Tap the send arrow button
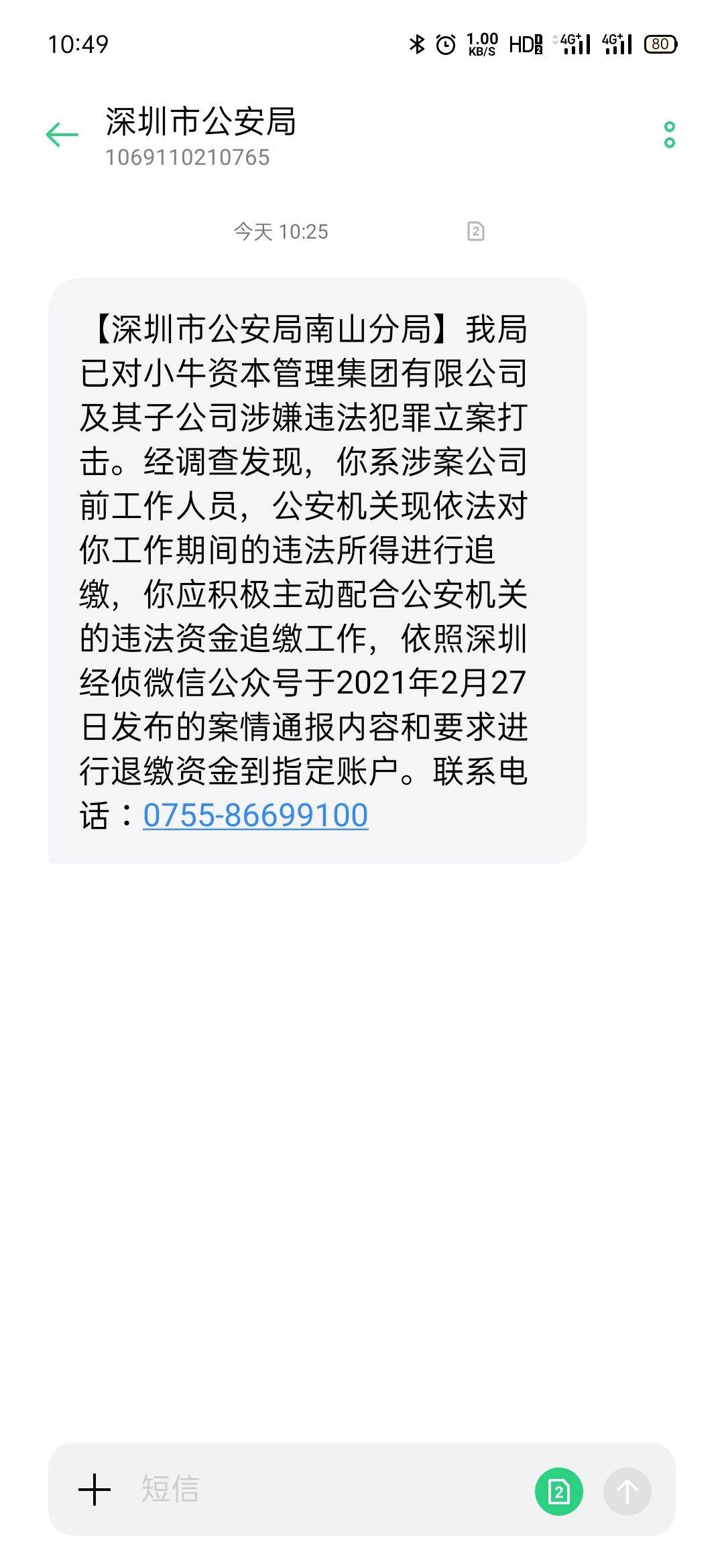This screenshot has width=724, height=1568. tap(627, 1491)
